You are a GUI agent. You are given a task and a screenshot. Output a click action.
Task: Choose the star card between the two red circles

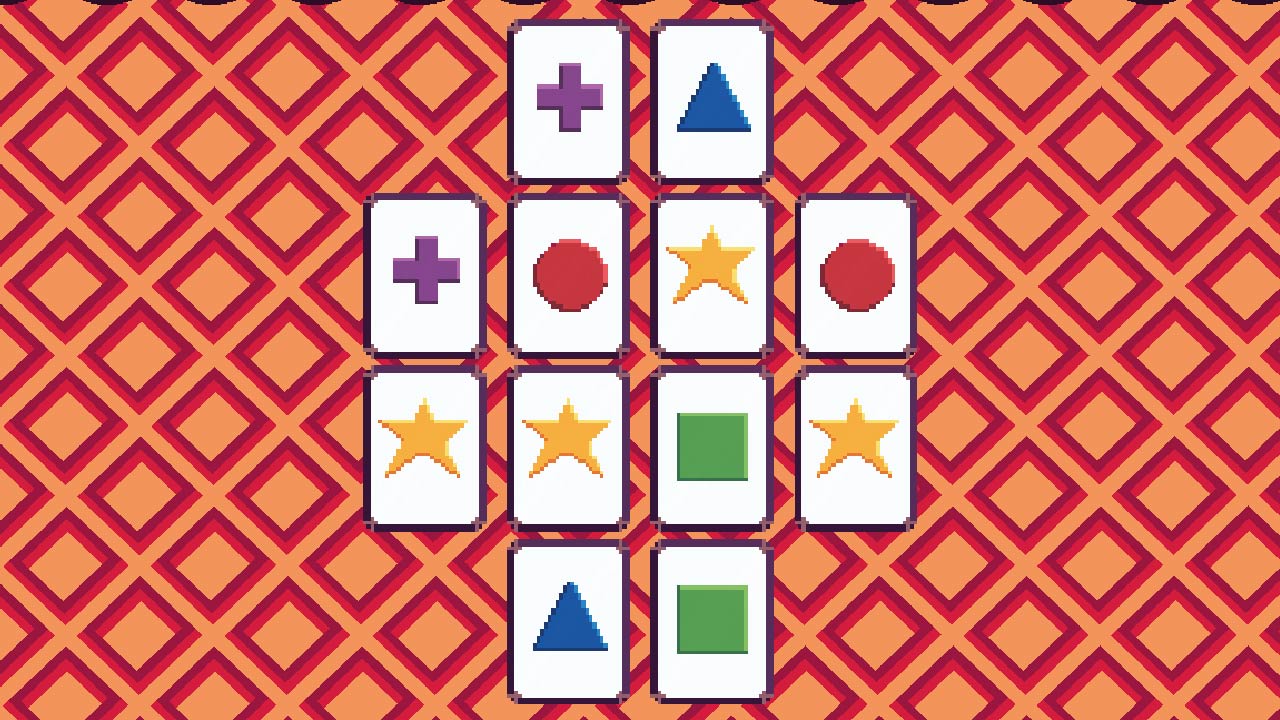click(x=712, y=274)
